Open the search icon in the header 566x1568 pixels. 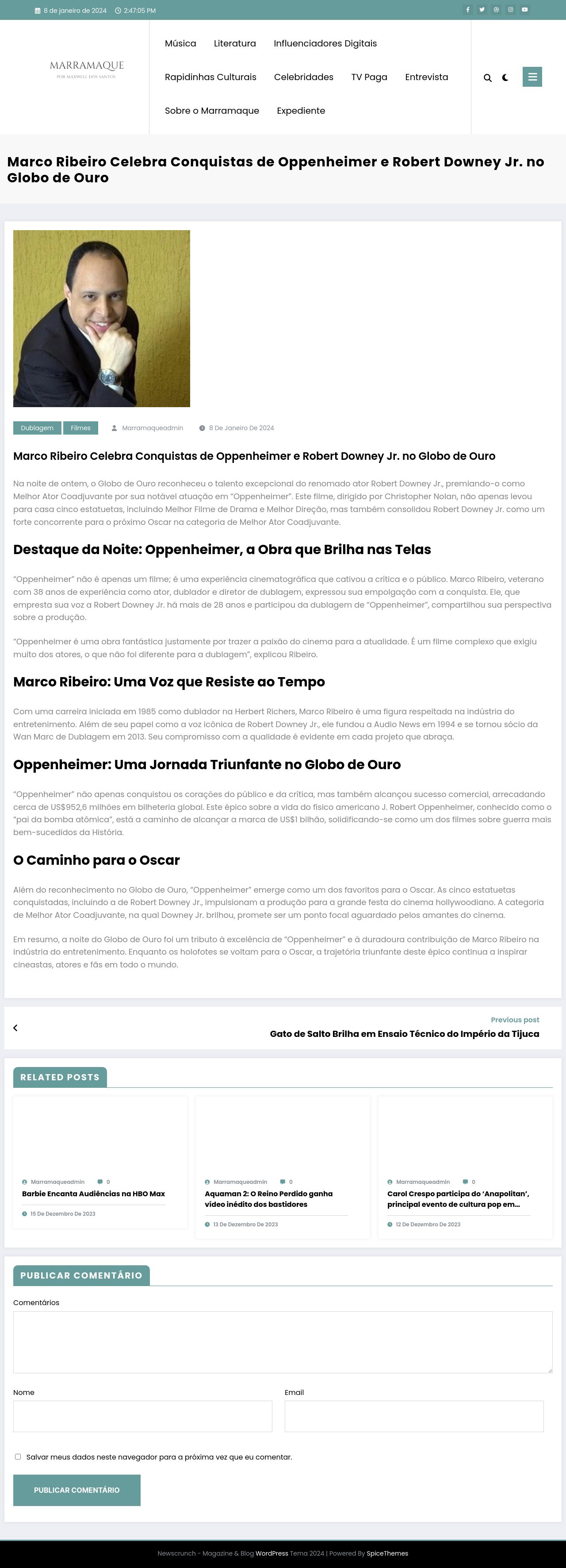click(488, 78)
